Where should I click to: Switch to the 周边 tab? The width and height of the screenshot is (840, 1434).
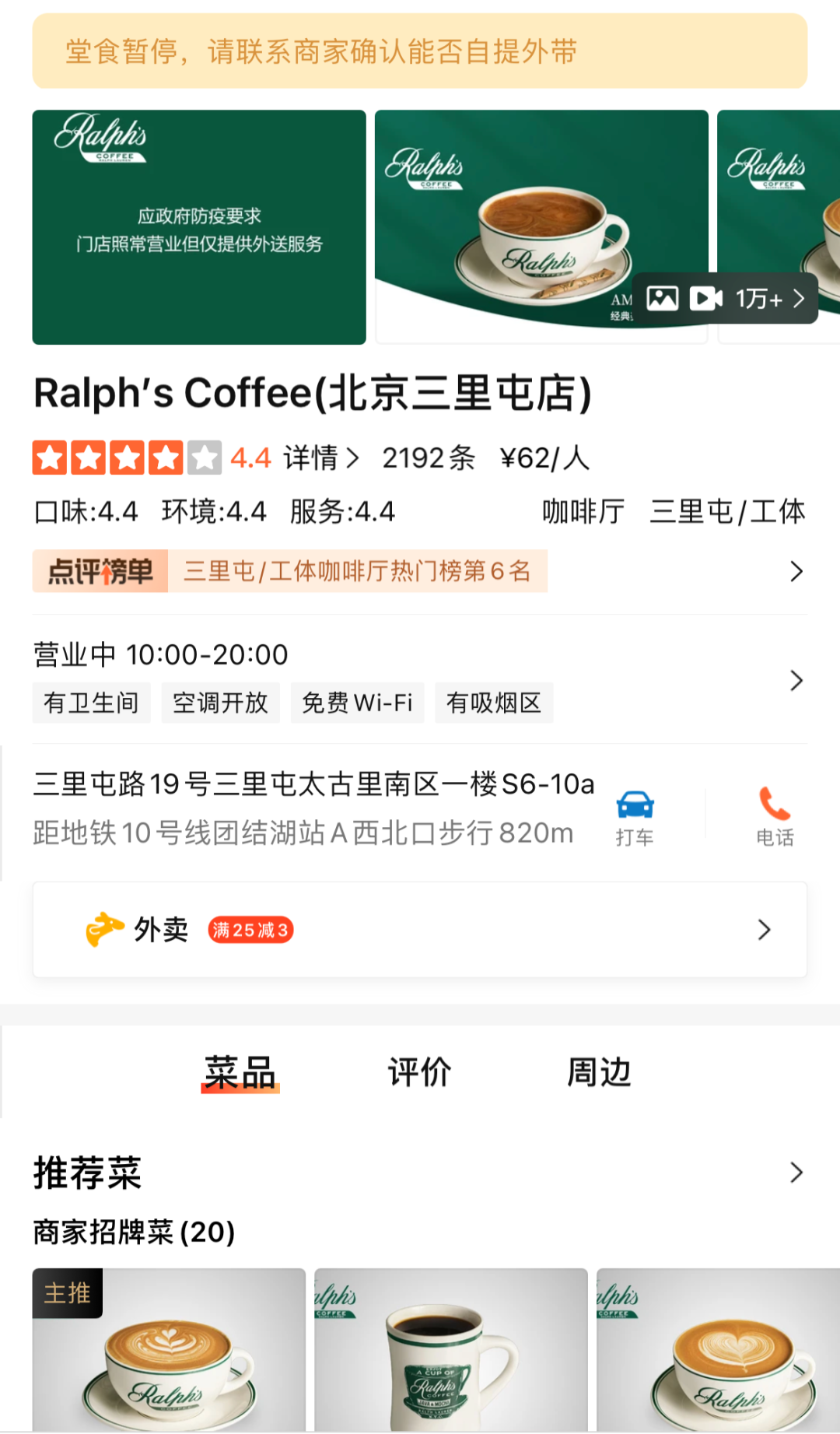[598, 1072]
